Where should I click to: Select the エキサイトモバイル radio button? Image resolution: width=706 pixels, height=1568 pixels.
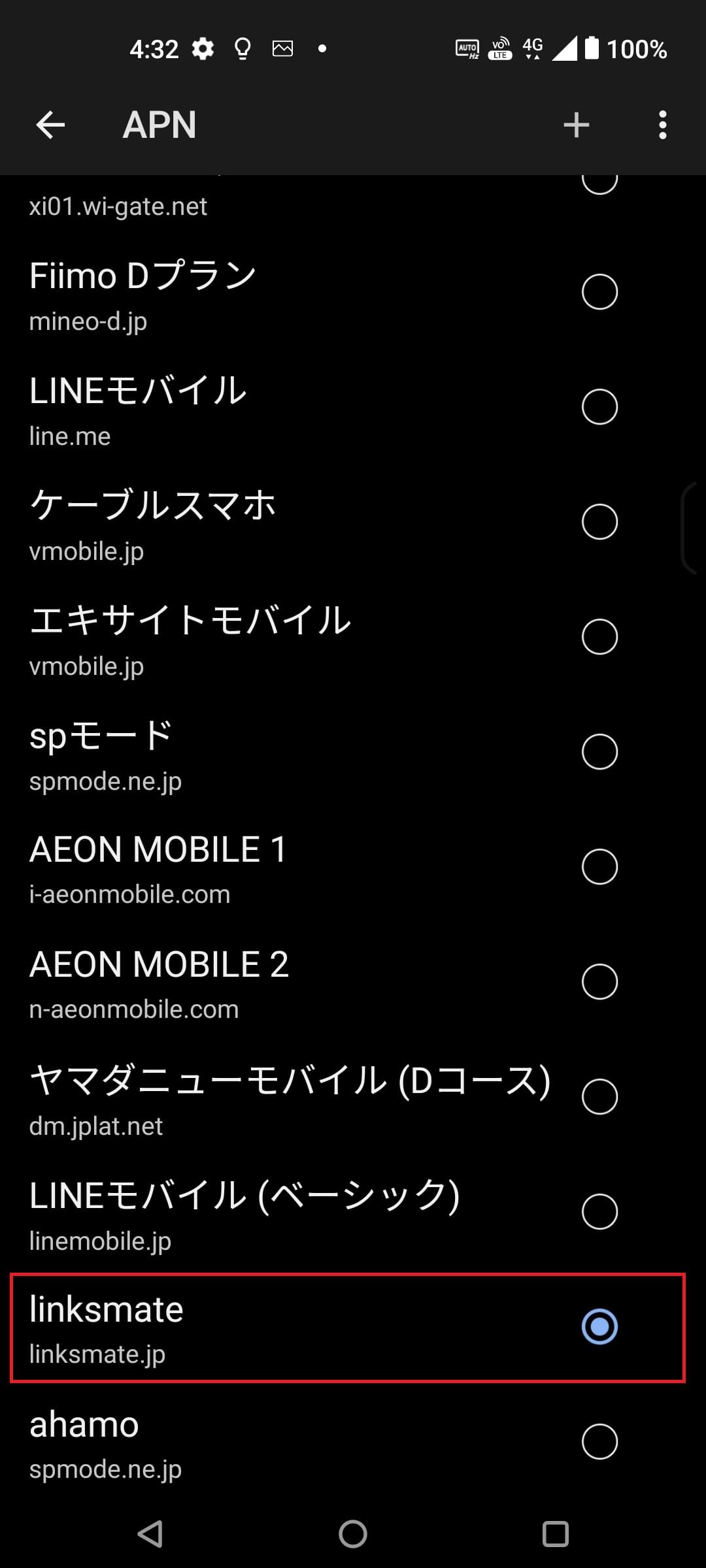point(599,637)
